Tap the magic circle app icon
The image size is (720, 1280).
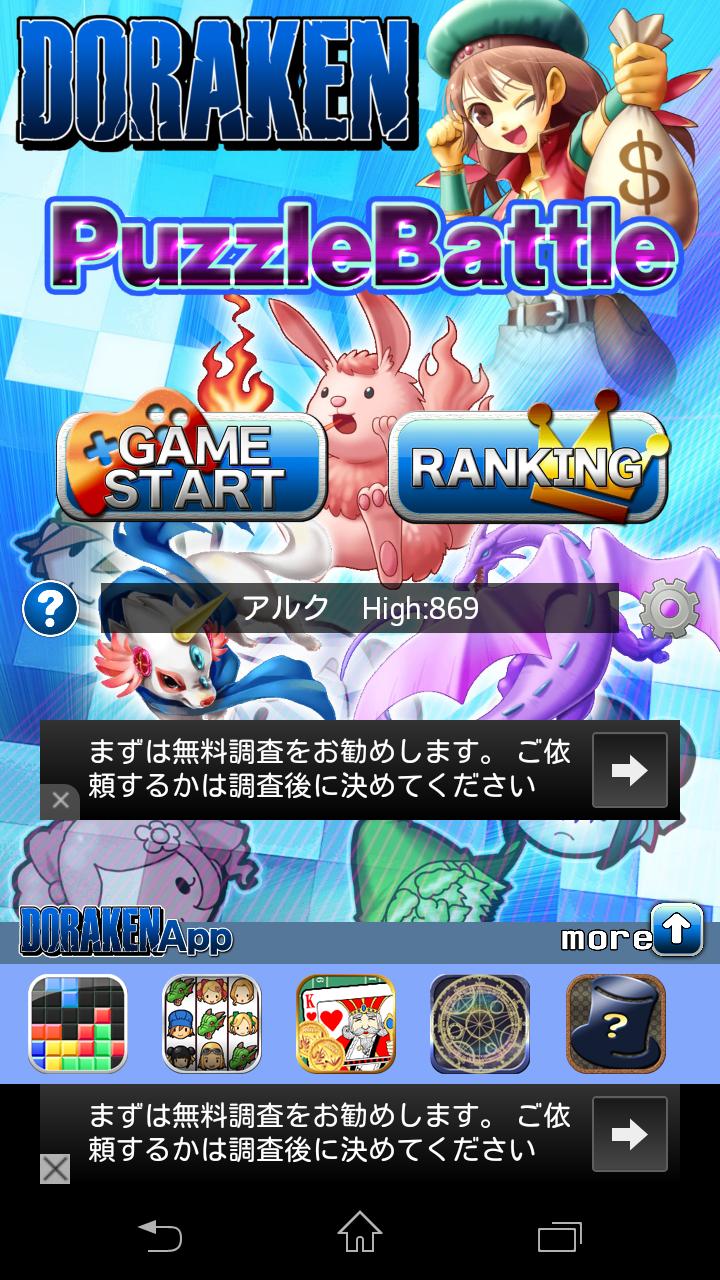(x=480, y=1023)
